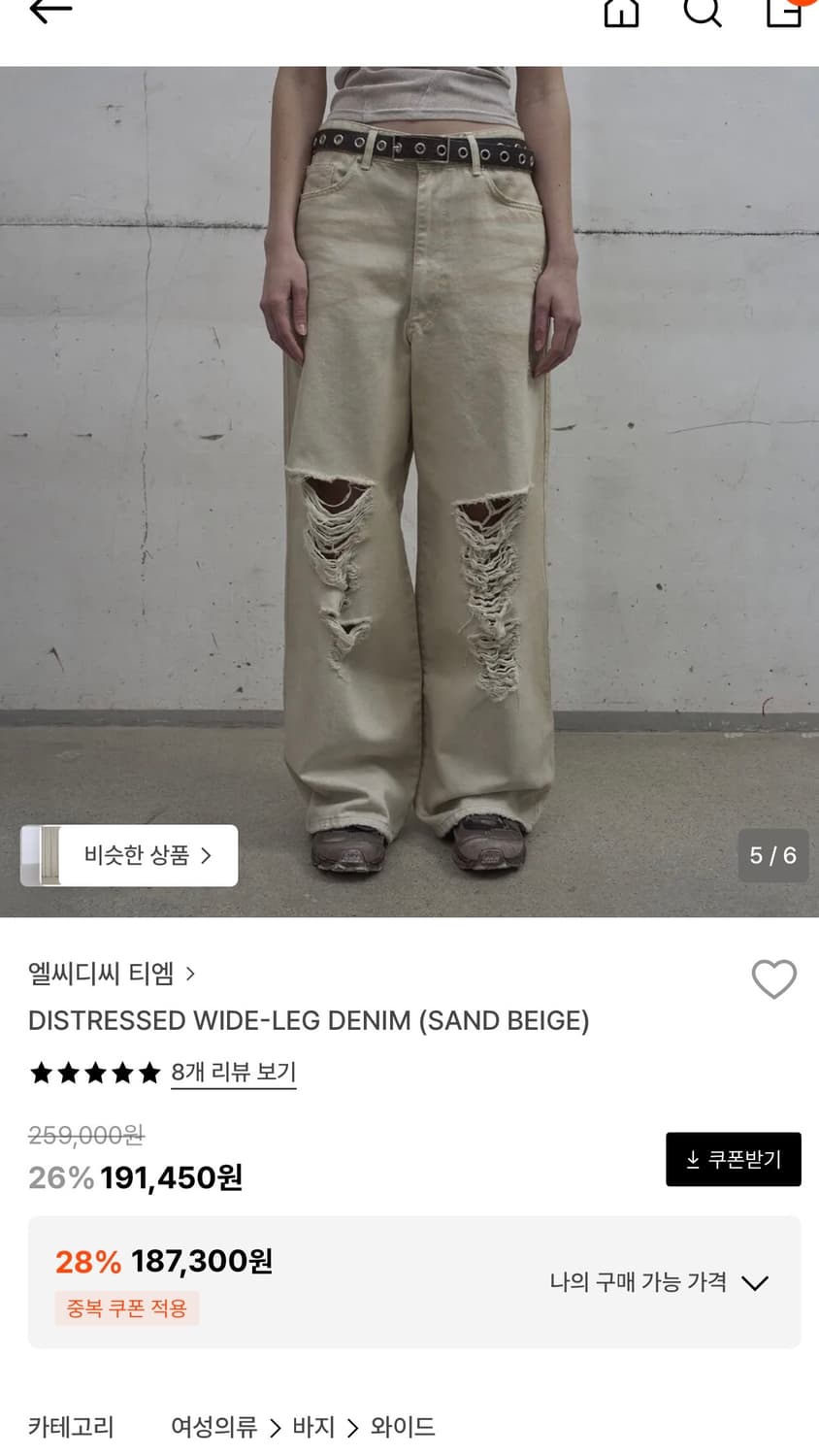
Task: Click the download icon inside 쿠폰받기 button
Action: tap(691, 1159)
